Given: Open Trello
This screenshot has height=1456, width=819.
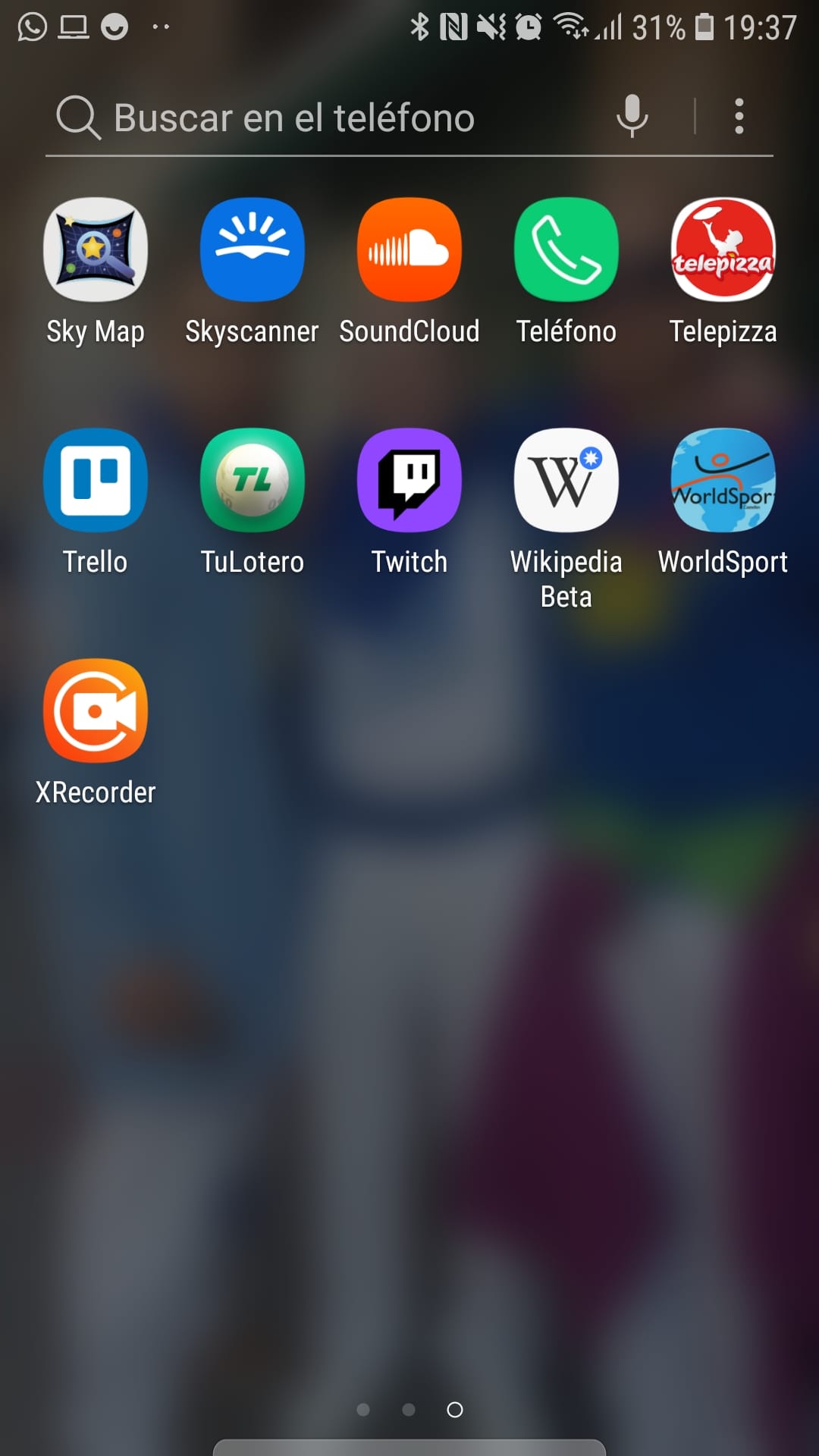Looking at the screenshot, I should point(96,480).
